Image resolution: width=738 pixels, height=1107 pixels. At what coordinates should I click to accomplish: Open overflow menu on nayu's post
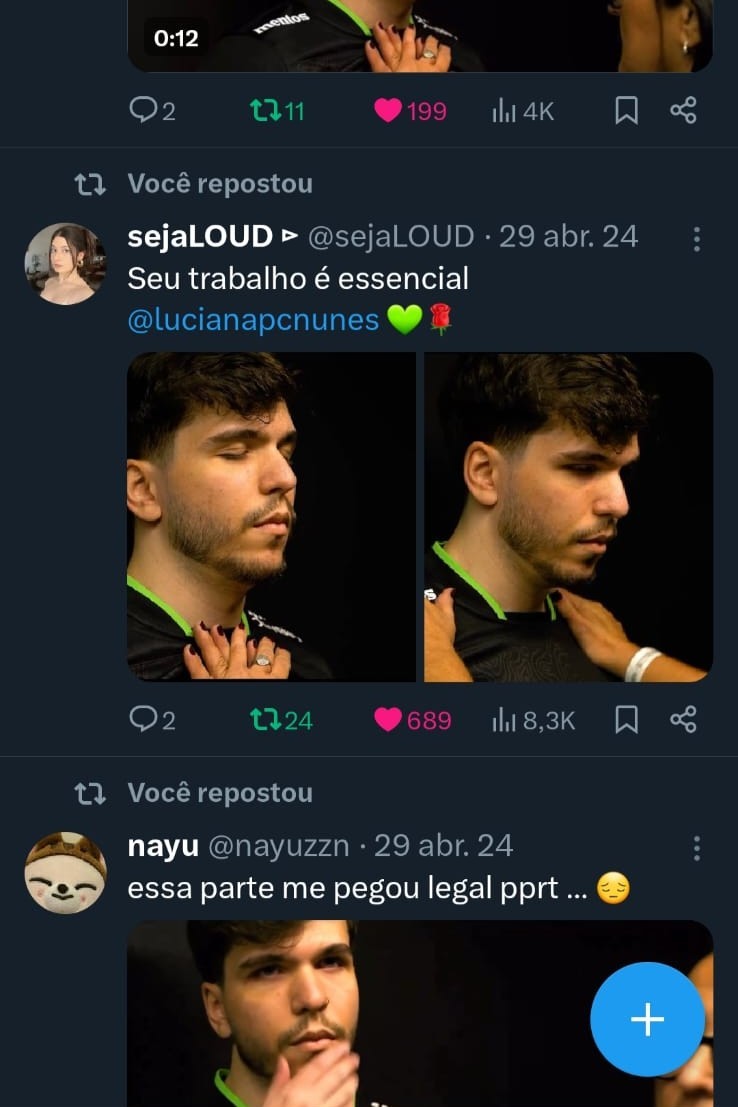click(696, 848)
